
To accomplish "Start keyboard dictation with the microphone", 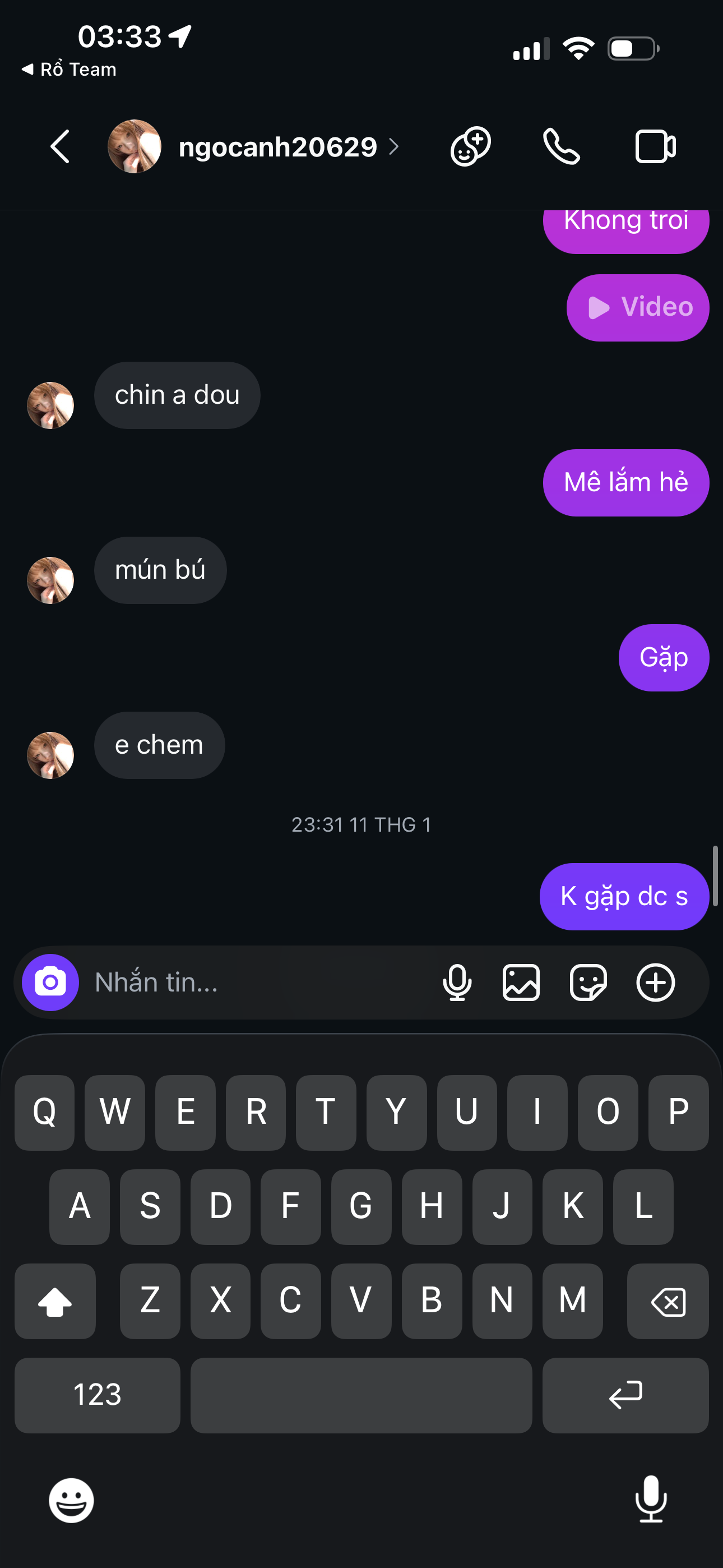I will point(651,1499).
